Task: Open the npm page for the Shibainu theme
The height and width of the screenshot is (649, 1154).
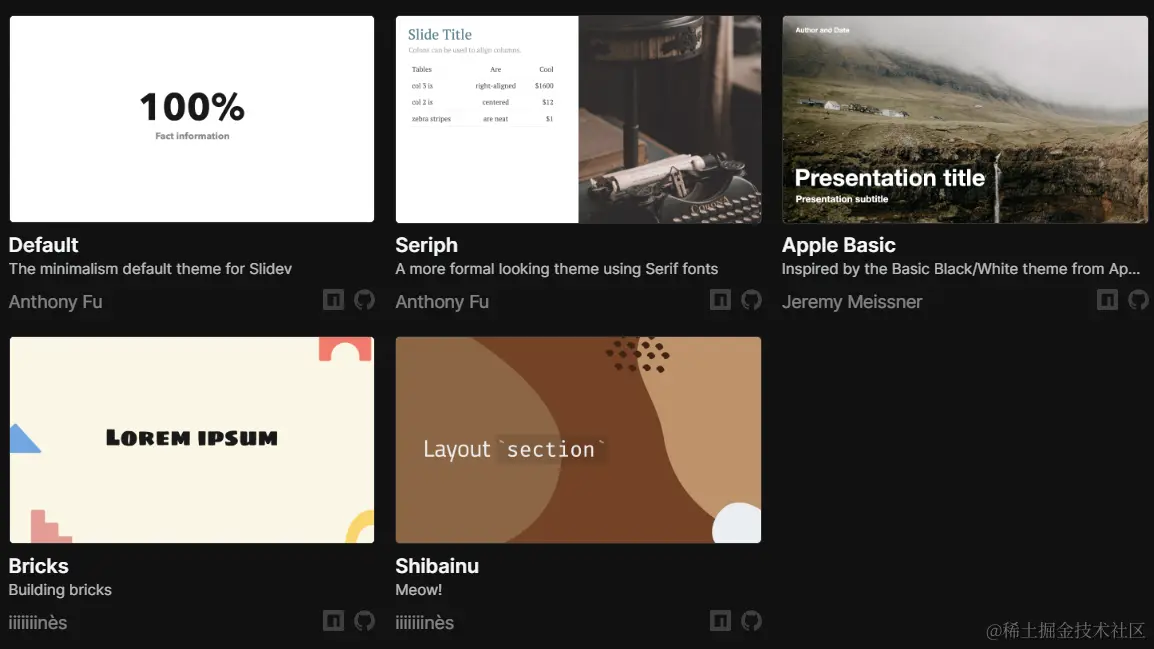Action: click(720, 621)
